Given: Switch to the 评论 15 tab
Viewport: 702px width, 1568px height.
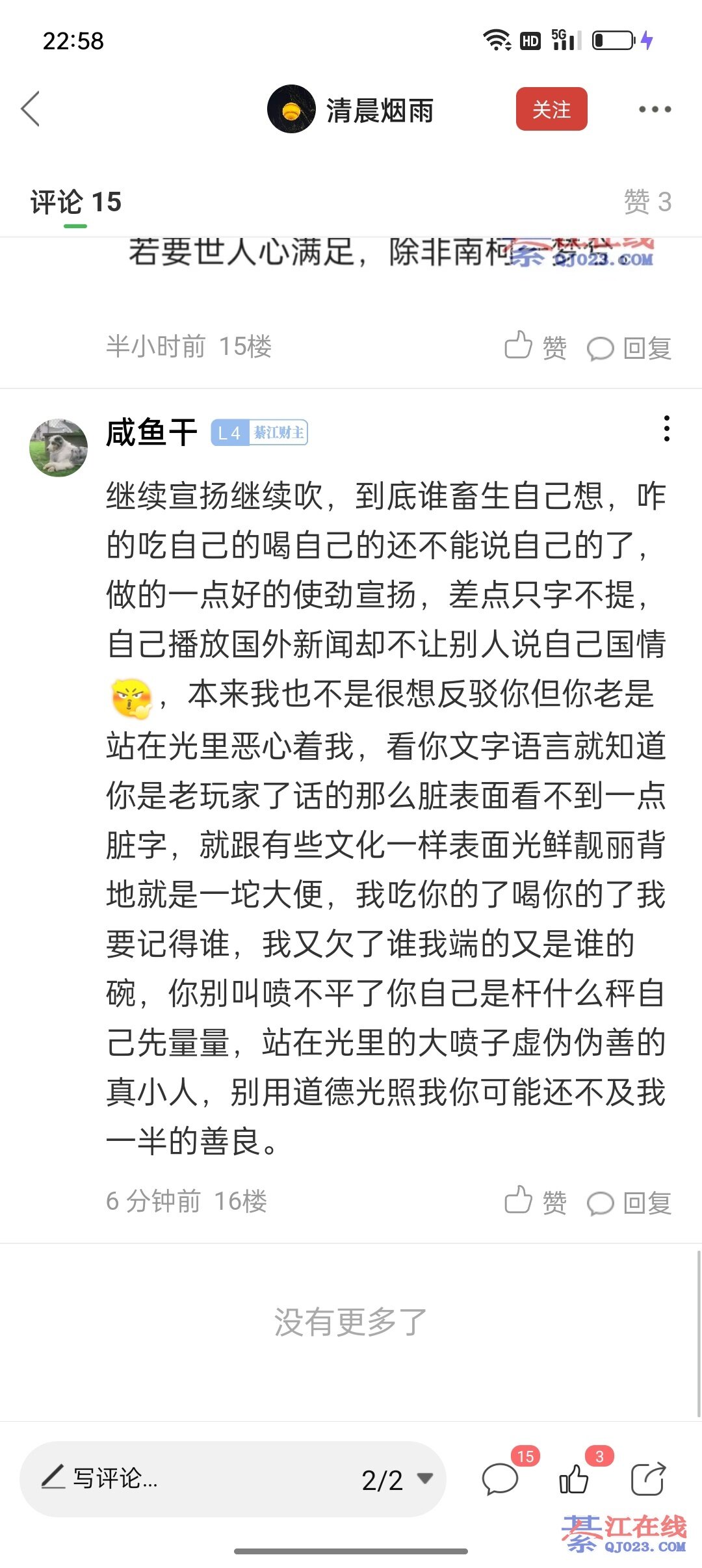Looking at the screenshot, I should [x=76, y=202].
